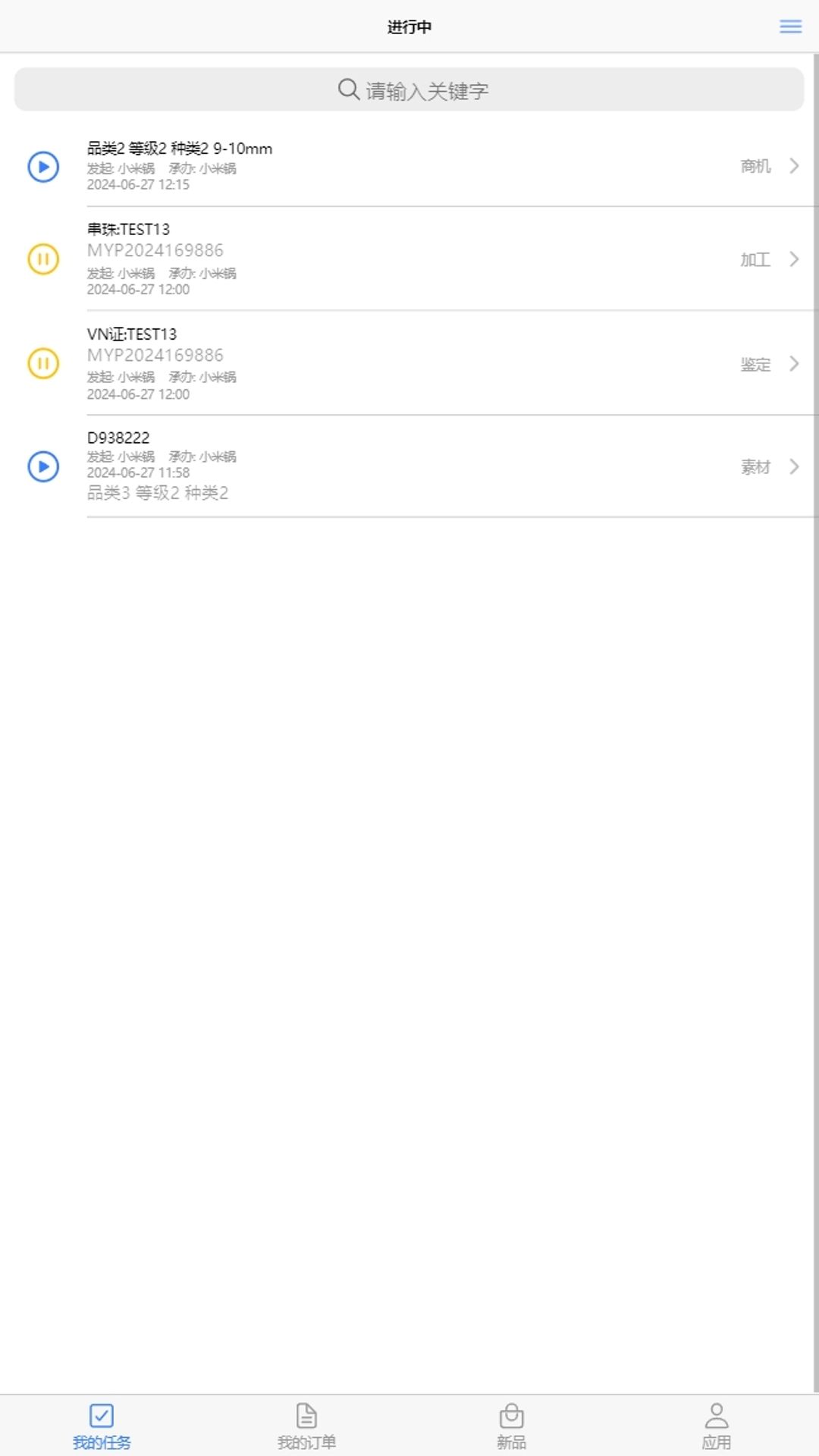Image resolution: width=819 pixels, height=1456 pixels.
Task: Open the hamburger menu icon
Action: pyautogui.click(x=790, y=27)
